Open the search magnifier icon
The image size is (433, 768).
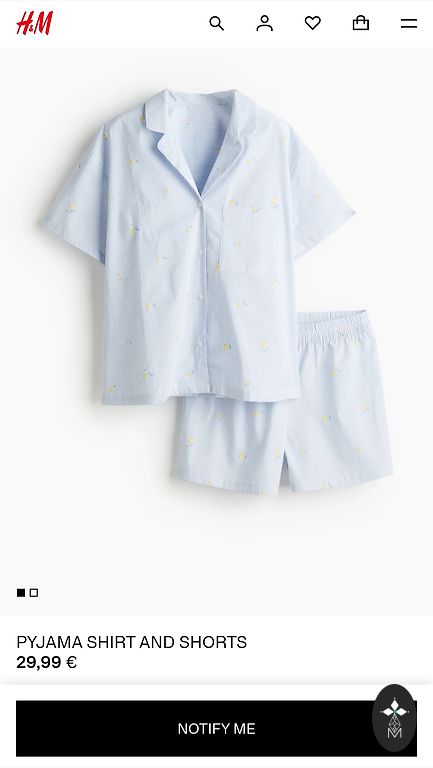click(216, 23)
